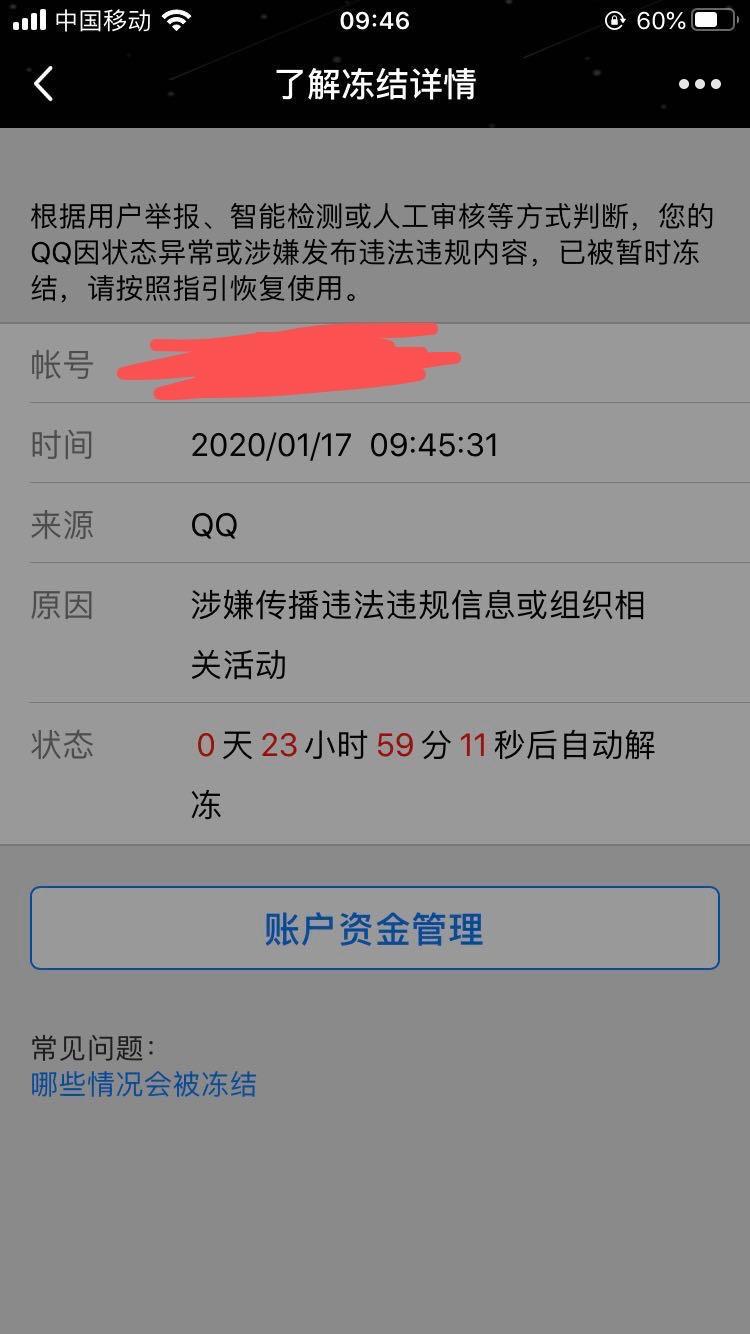Open the 哪些情况会被冻结 FAQ link
The width and height of the screenshot is (750, 1334).
click(x=144, y=1084)
